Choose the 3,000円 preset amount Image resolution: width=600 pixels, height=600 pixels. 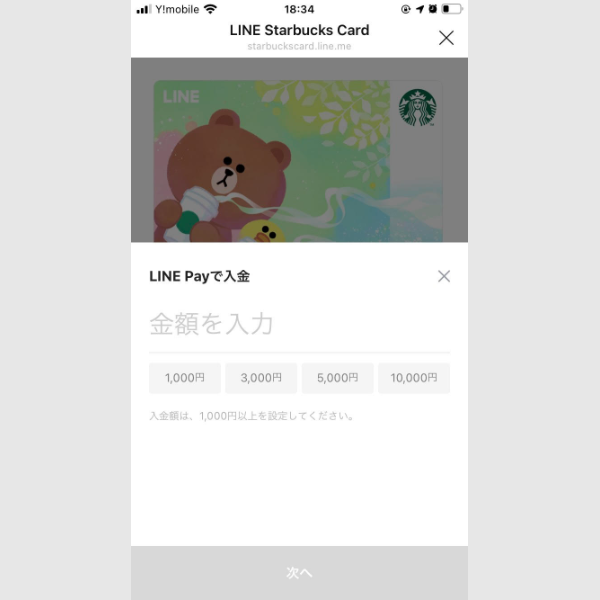click(x=261, y=378)
